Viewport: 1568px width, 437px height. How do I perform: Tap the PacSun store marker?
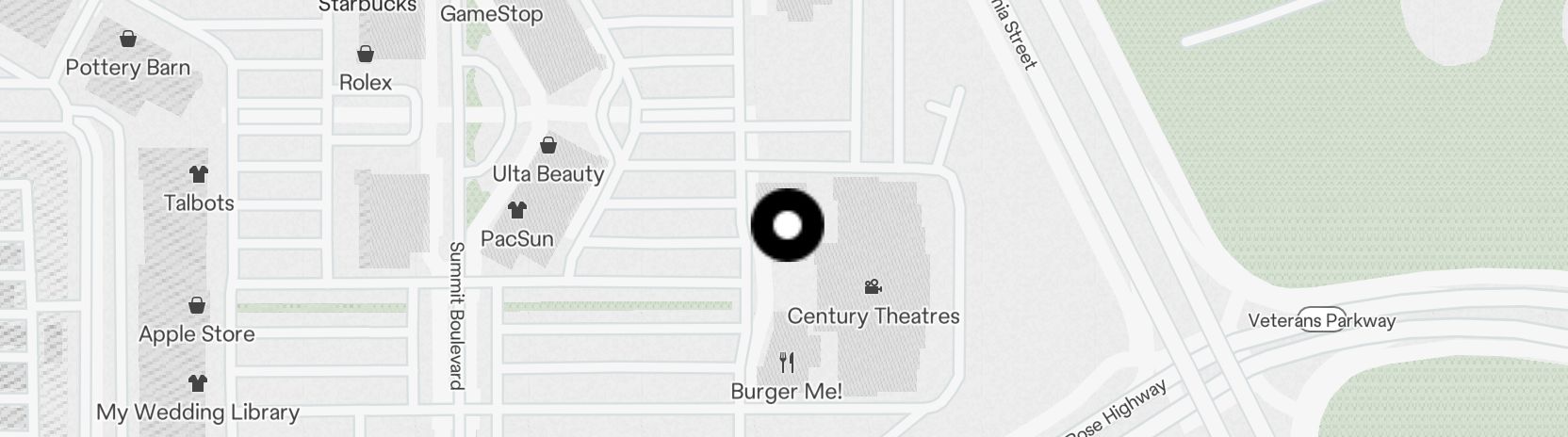pos(516,210)
